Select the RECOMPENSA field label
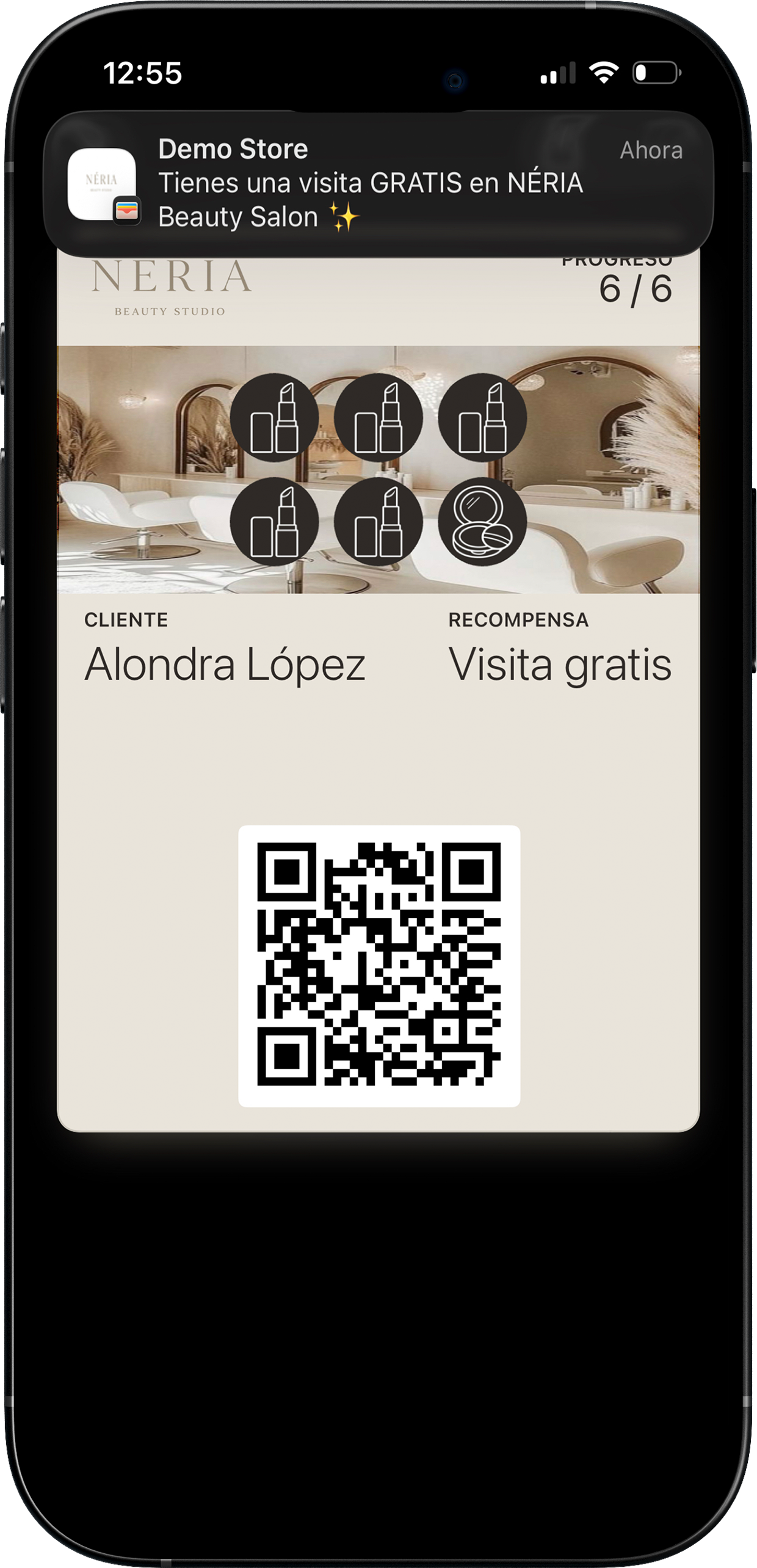Image resolution: width=757 pixels, height=1568 pixels. (x=518, y=619)
